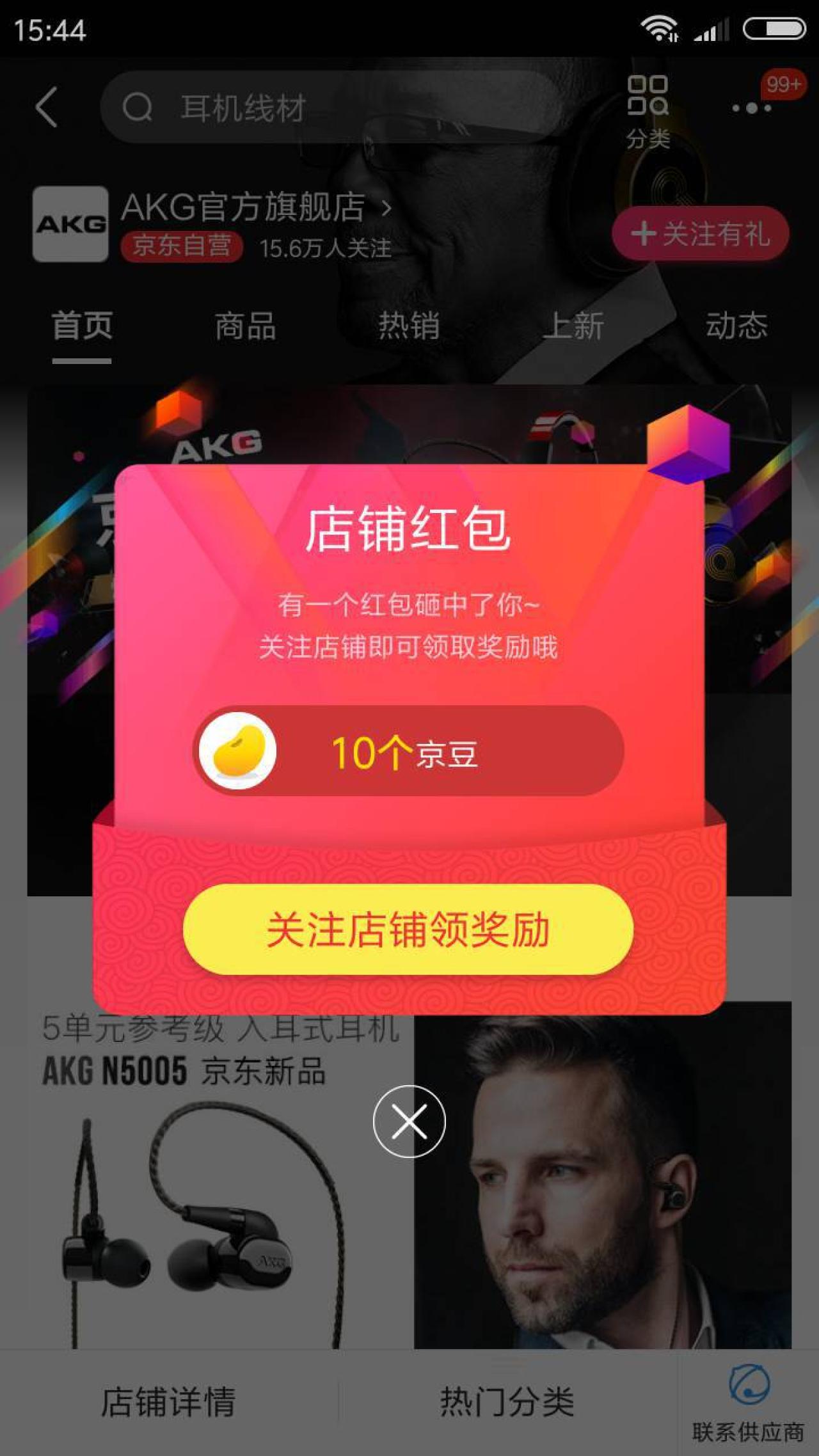Open 热门分类 at the bottom
The image size is (819, 1456).
click(x=507, y=1402)
